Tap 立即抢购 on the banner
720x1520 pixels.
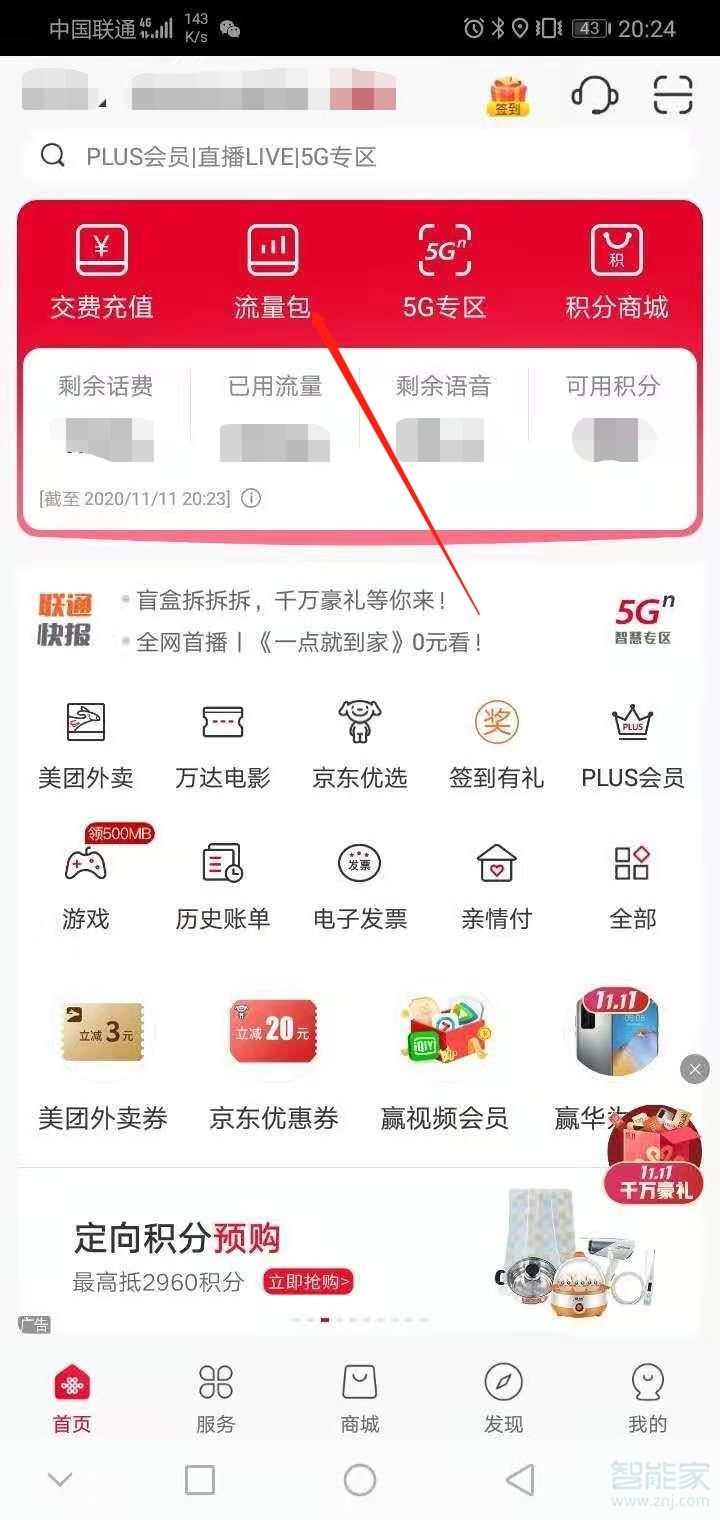308,1281
